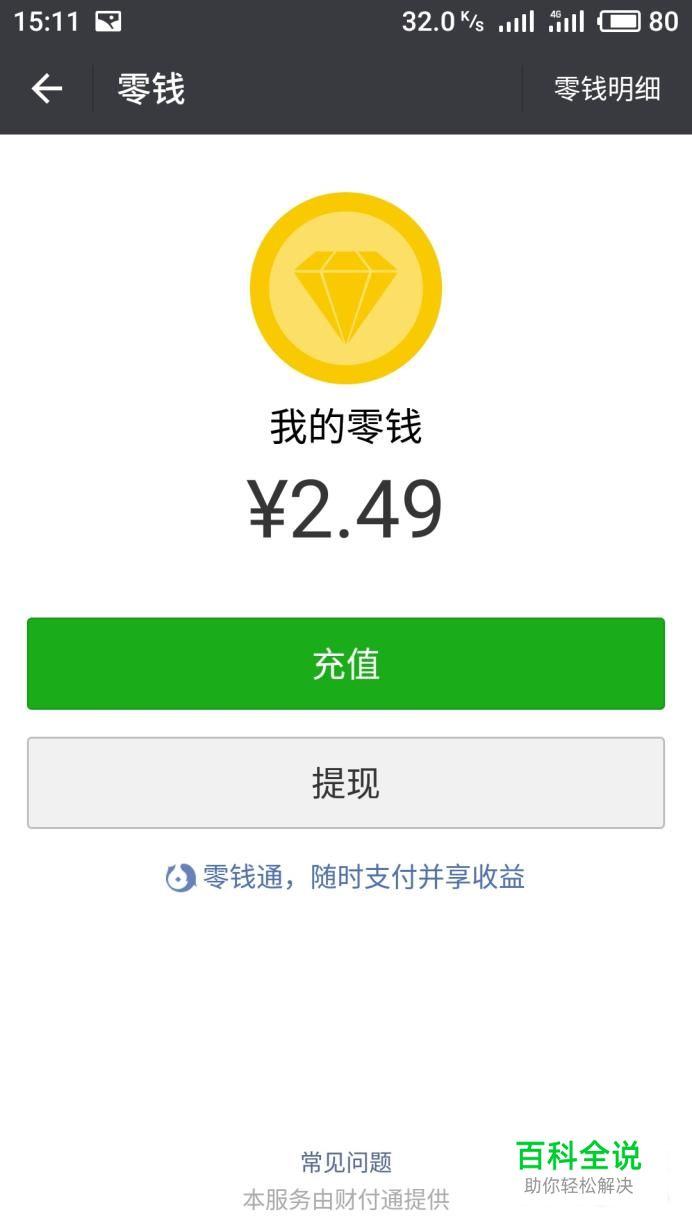Go back using the arrow icon
The height and width of the screenshot is (1230, 692).
pos(47,89)
